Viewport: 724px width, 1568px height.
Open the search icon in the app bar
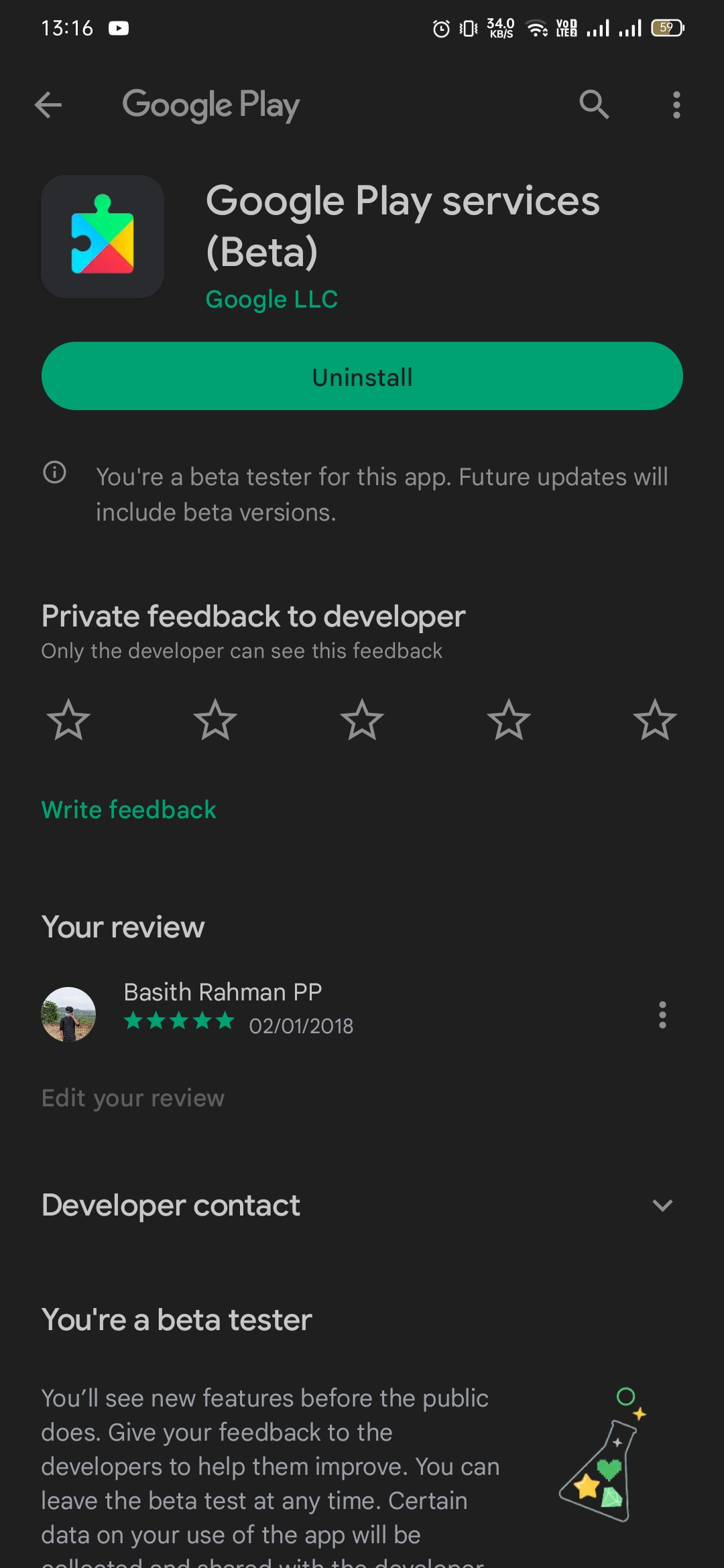click(x=594, y=105)
